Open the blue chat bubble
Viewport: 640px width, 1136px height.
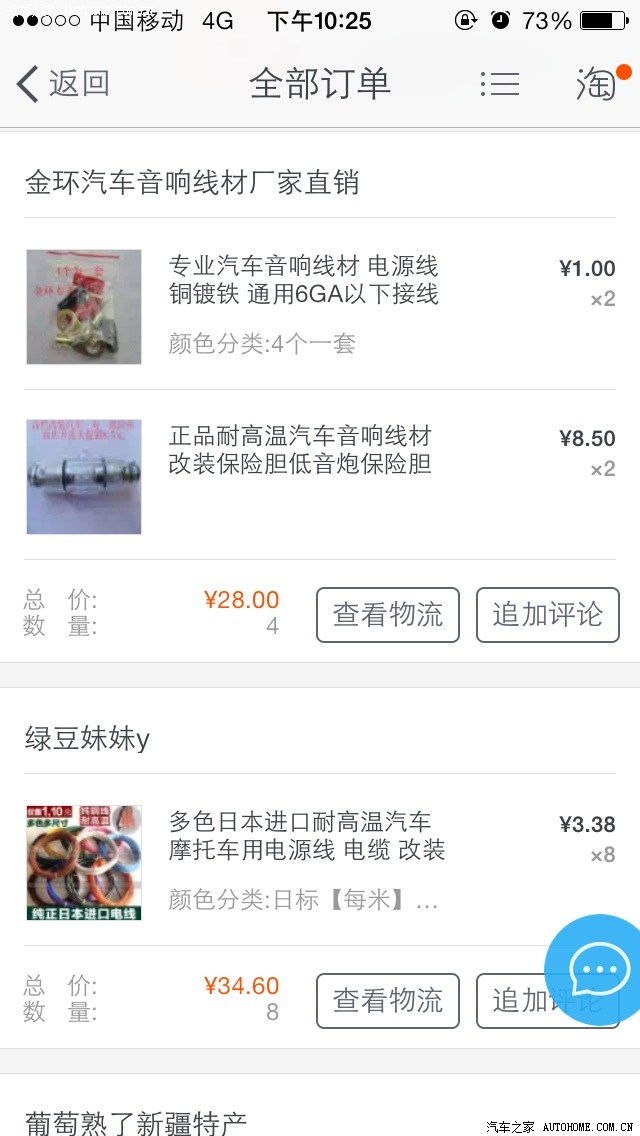pos(598,968)
